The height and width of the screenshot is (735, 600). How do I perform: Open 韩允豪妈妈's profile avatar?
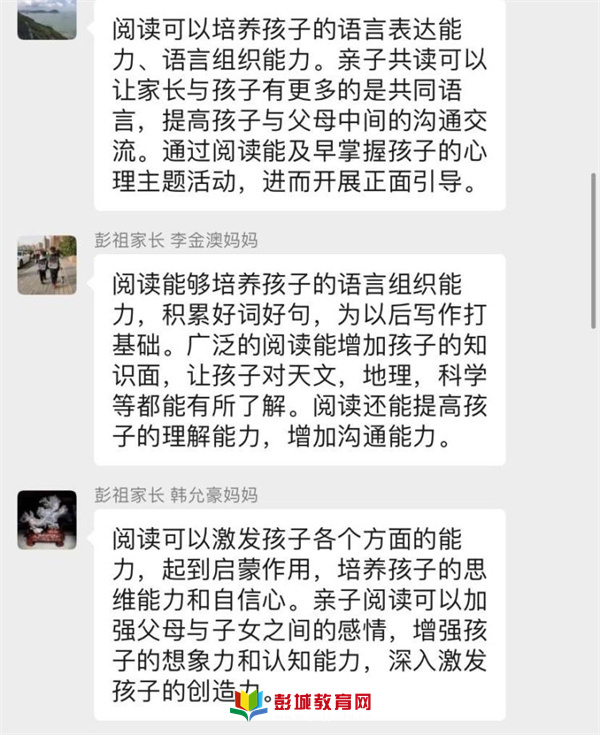pyautogui.click(x=47, y=520)
